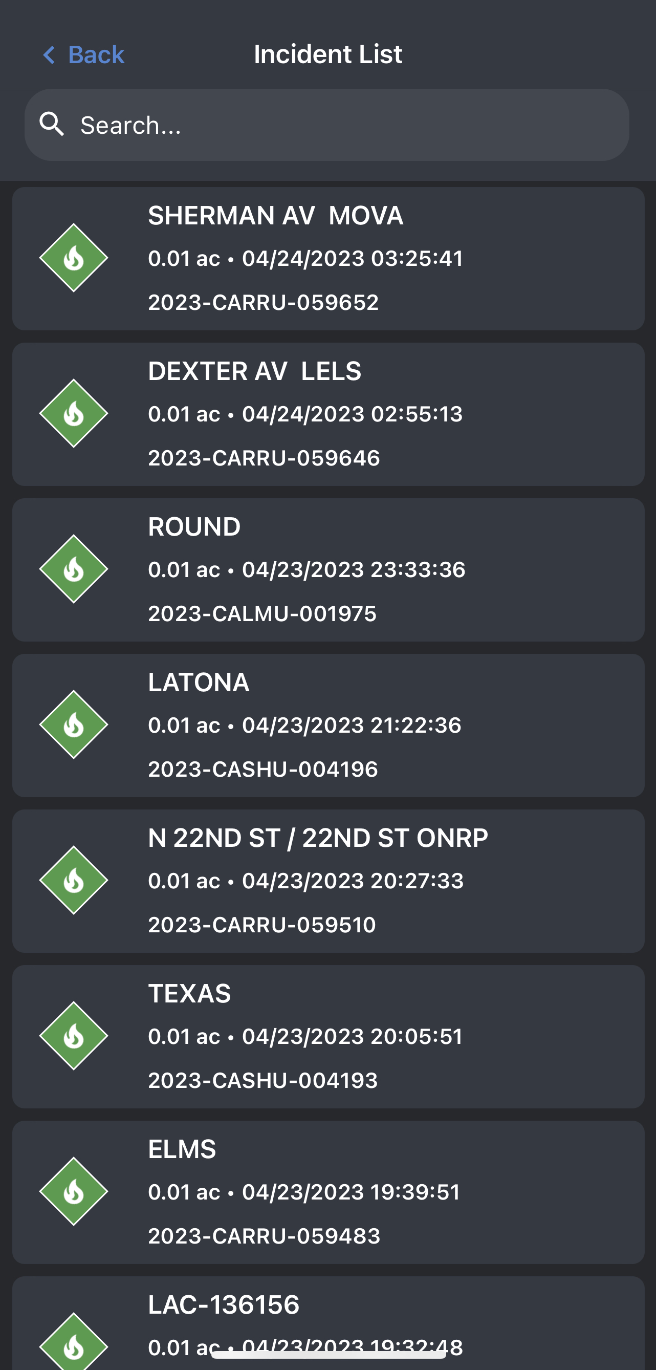
Task: Open N 22ND ST / 22ND ST ONRP incident
Action: pos(327,881)
